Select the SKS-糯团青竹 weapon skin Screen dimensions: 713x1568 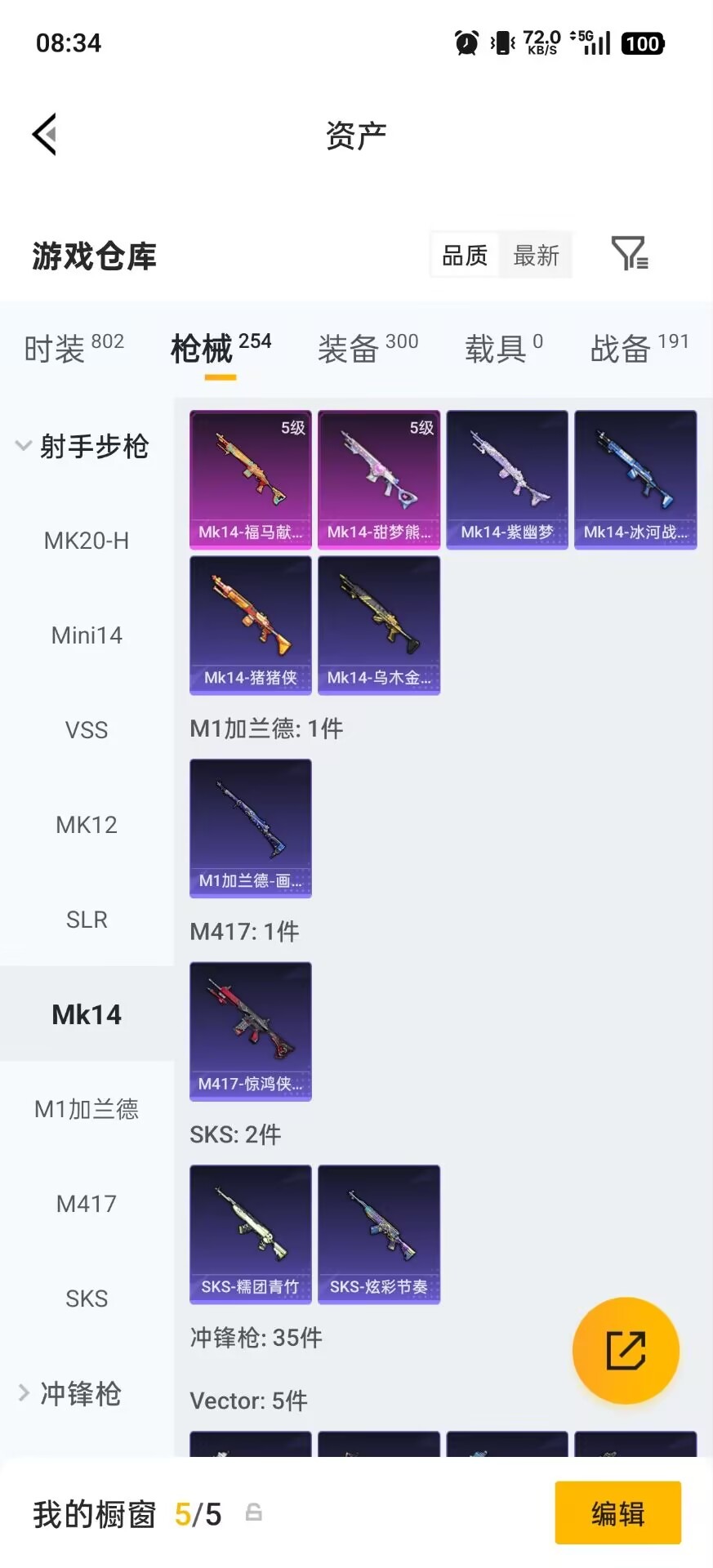[250, 1234]
